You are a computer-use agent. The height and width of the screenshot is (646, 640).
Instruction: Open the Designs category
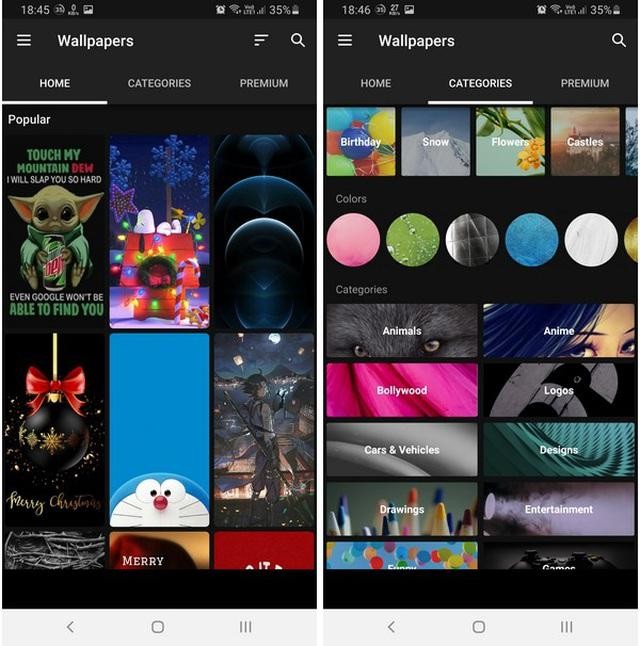[559, 450]
